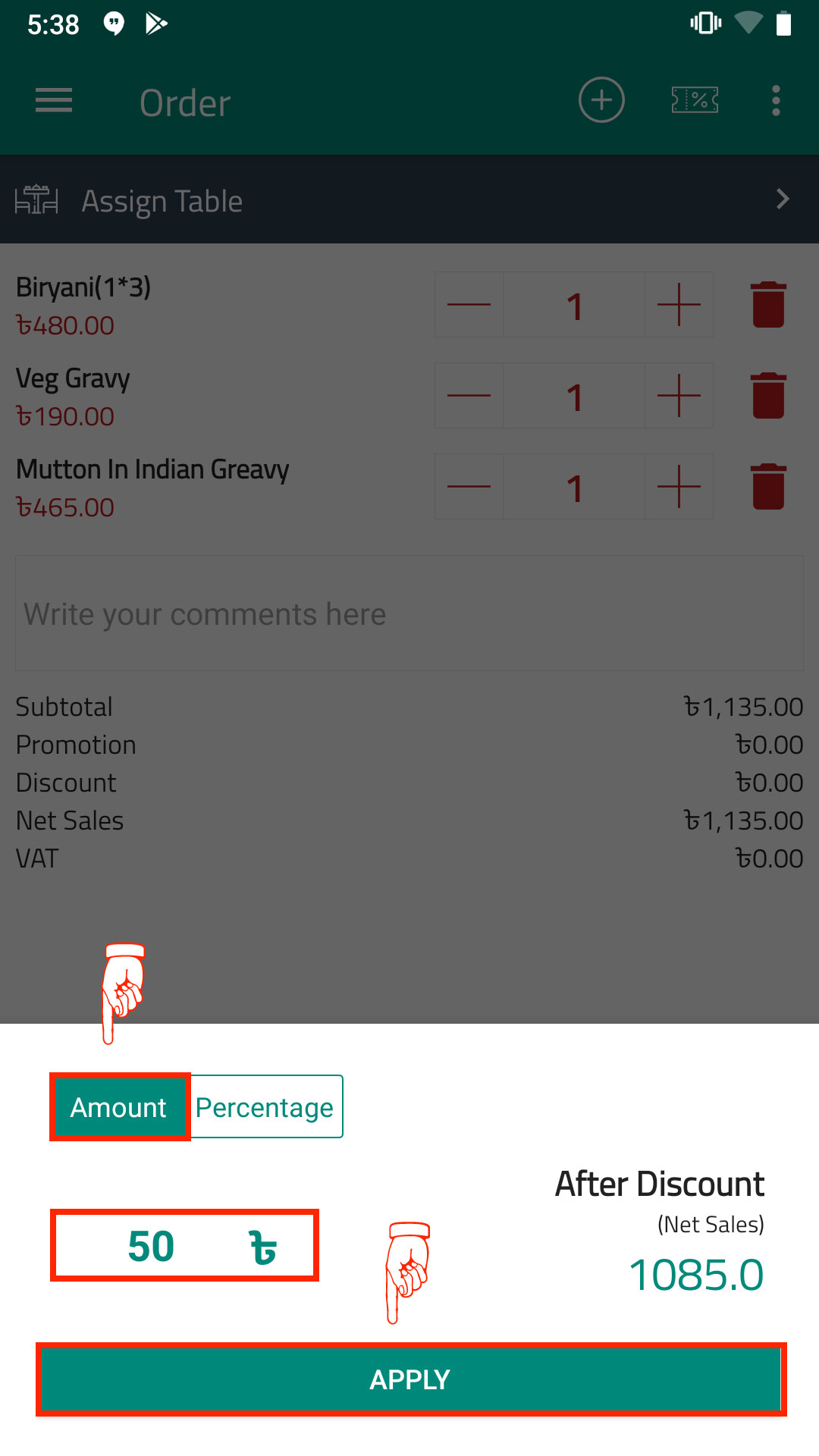
Task: Edit the discount value field showing 50
Action: tap(184, 1246)
